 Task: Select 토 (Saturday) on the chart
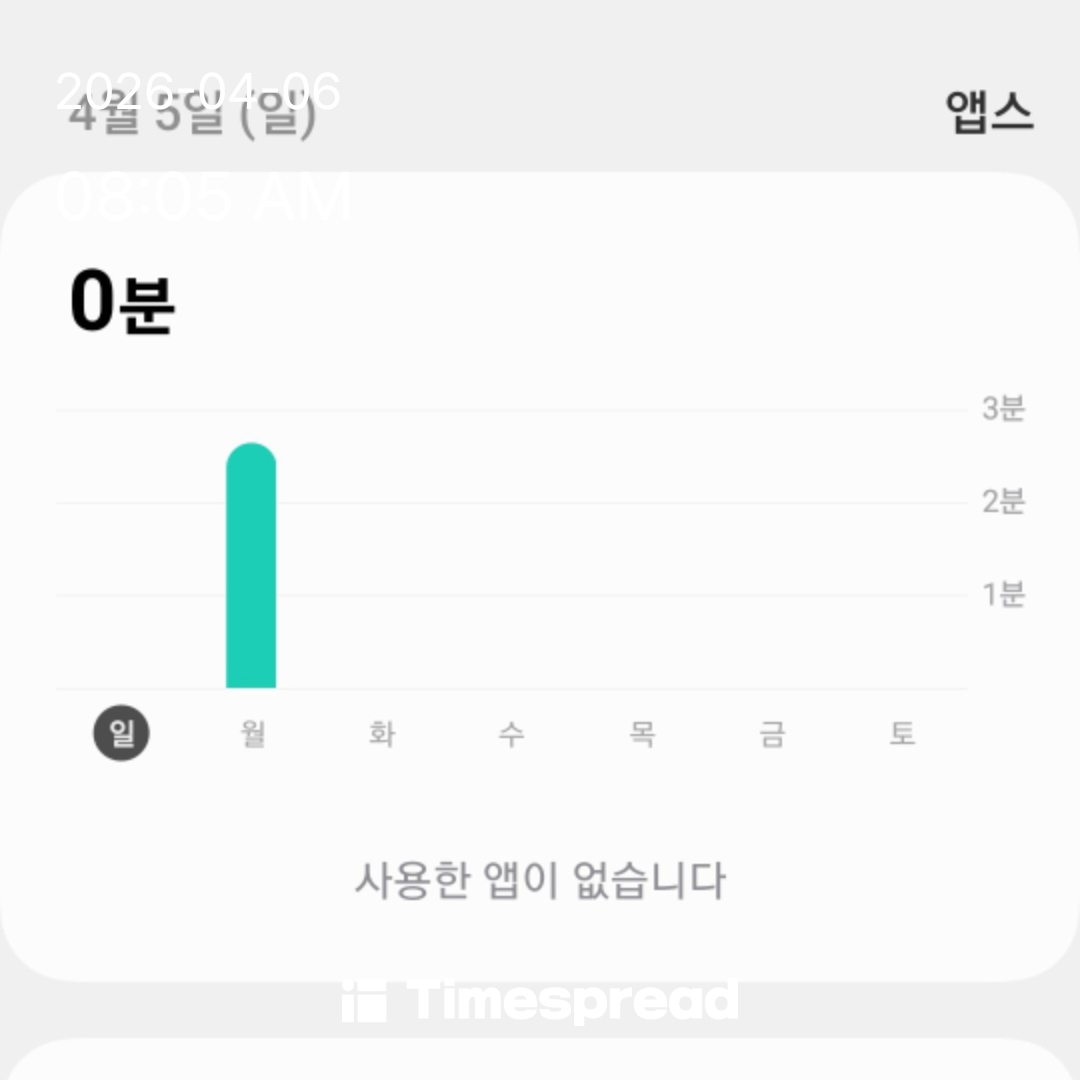coord(902,734)
